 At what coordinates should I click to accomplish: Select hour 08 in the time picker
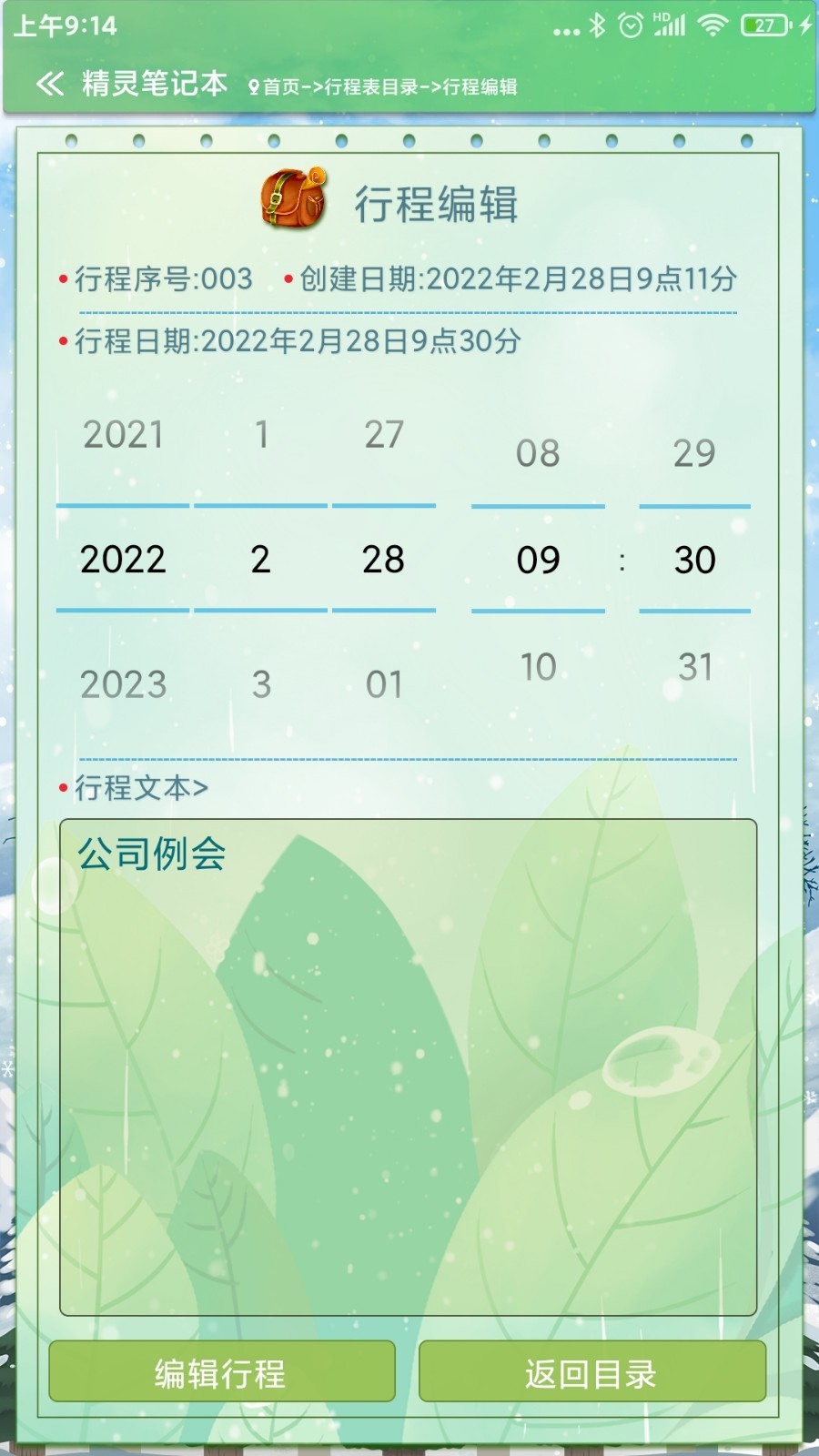coord(537,452)
